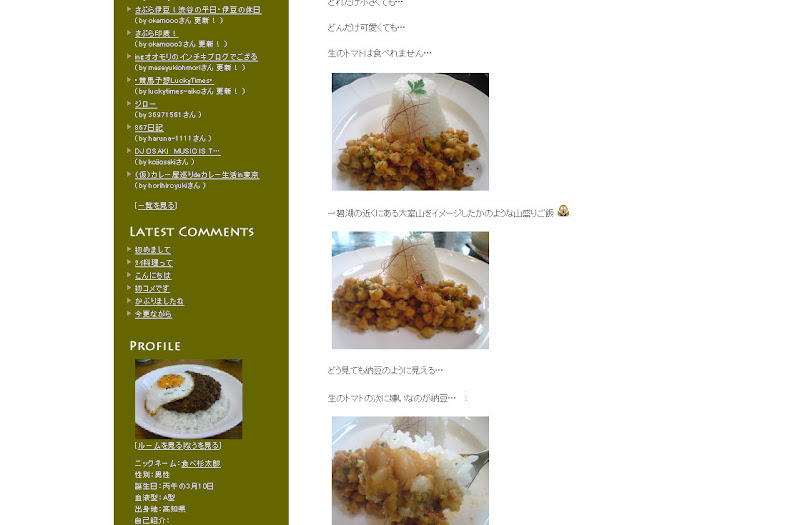Open the '今更ながら' comment
Viewport: 800px width, 525px height.
(153, 314)
